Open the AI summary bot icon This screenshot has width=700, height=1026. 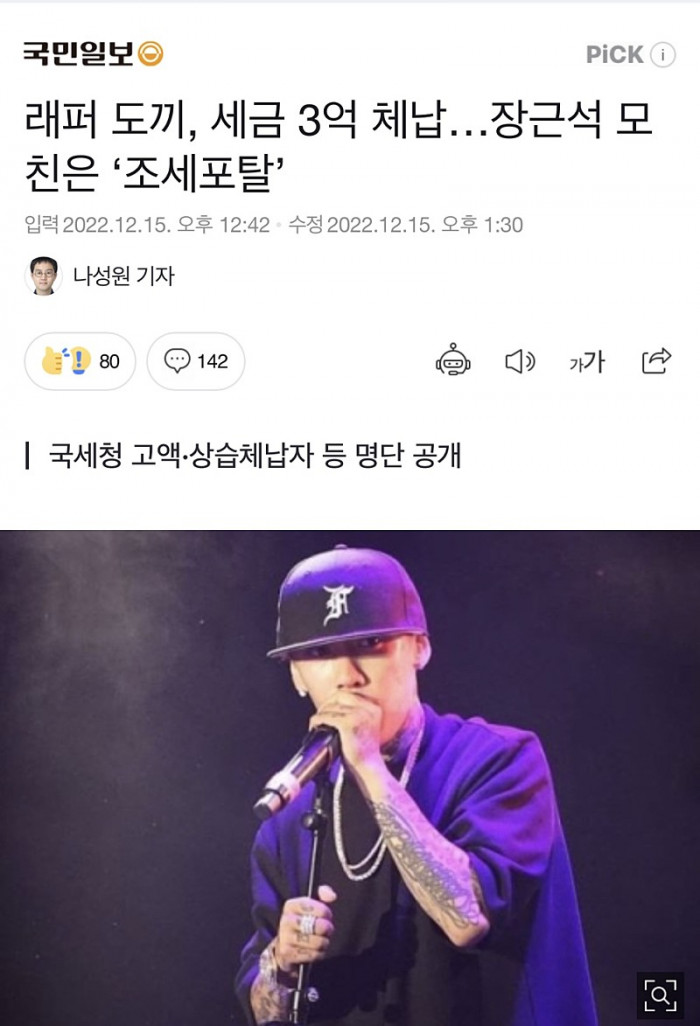[x=453, y=361]
